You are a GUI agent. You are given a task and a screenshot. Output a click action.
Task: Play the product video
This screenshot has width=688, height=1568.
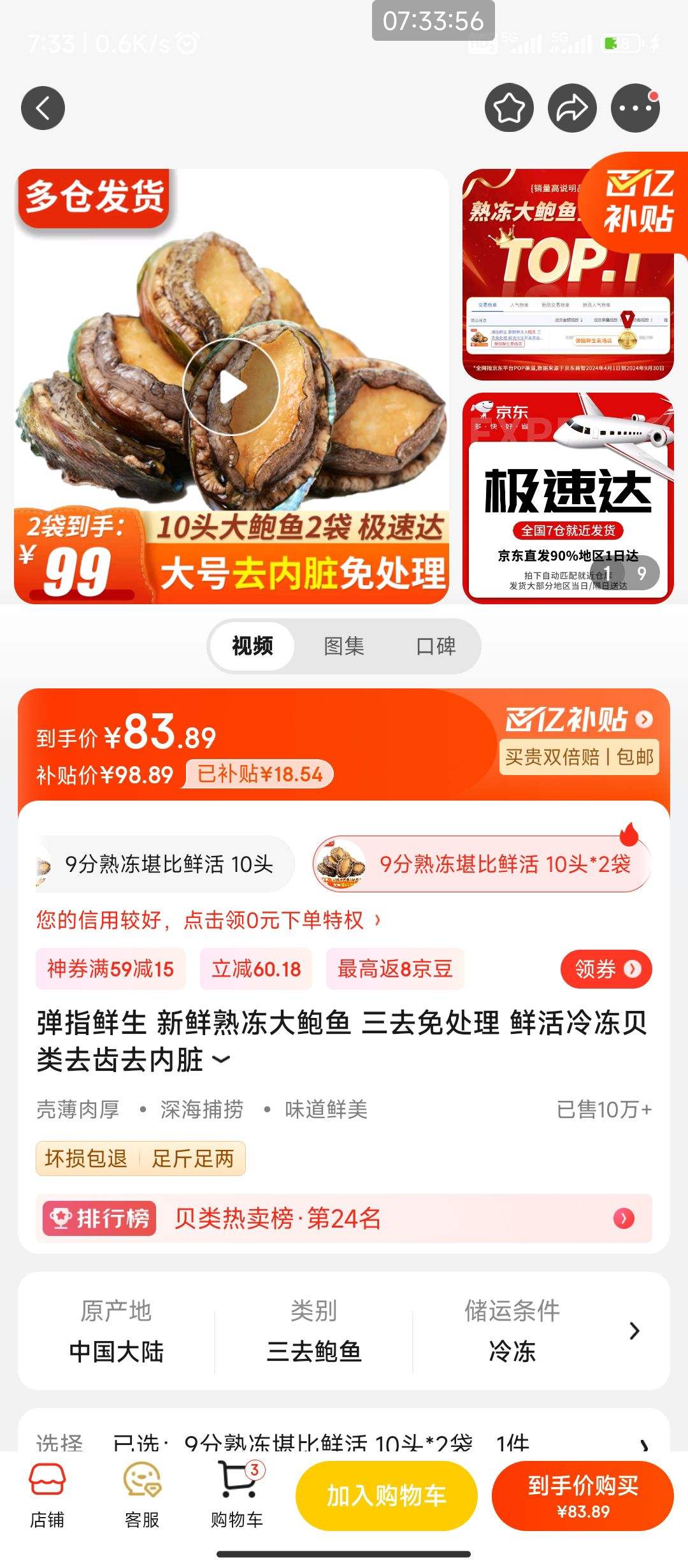point(231,386)
